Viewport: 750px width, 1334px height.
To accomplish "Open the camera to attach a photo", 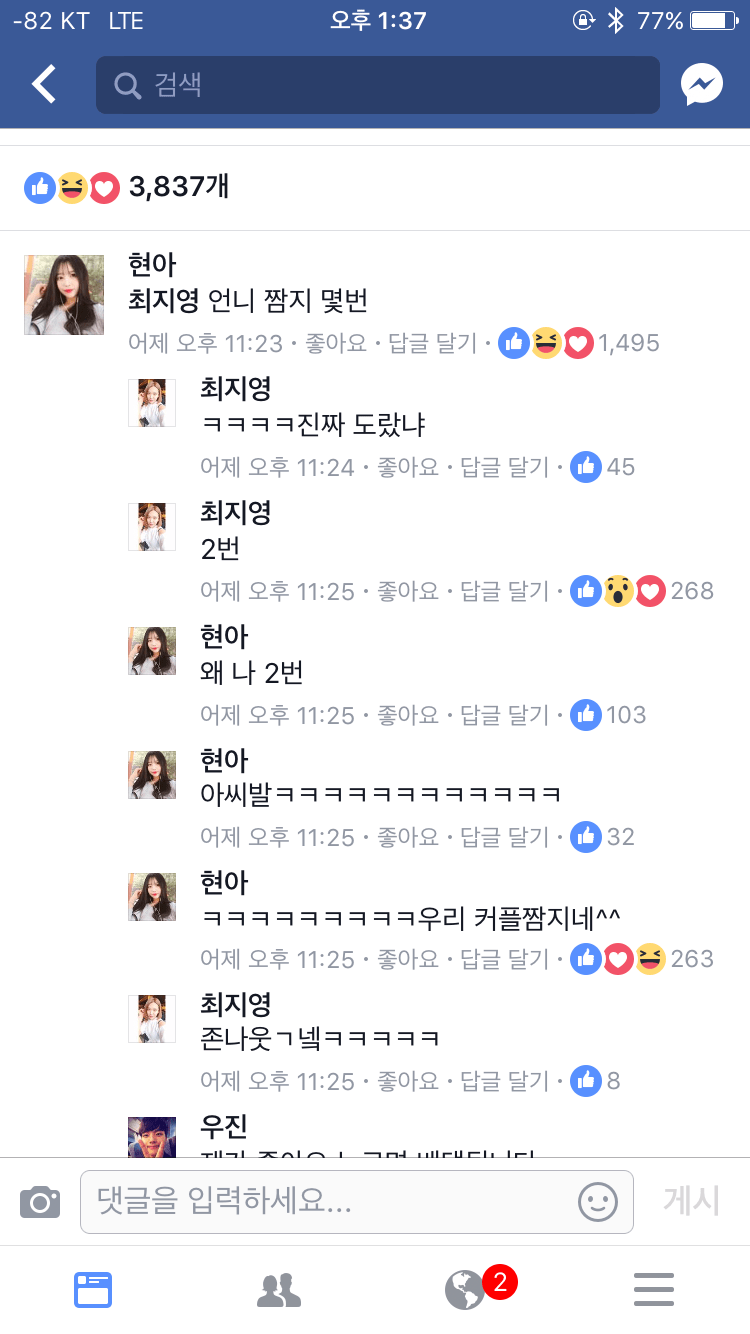I will coord(40,1201).
